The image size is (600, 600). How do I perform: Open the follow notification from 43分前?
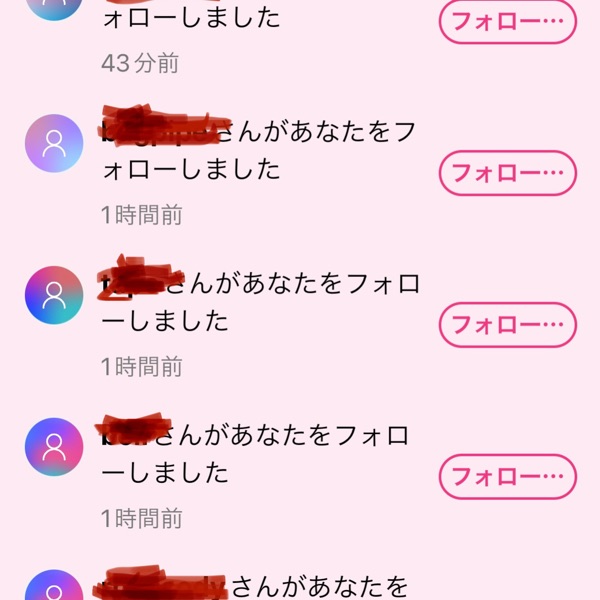pyautogui.click(x=250, y=30)
